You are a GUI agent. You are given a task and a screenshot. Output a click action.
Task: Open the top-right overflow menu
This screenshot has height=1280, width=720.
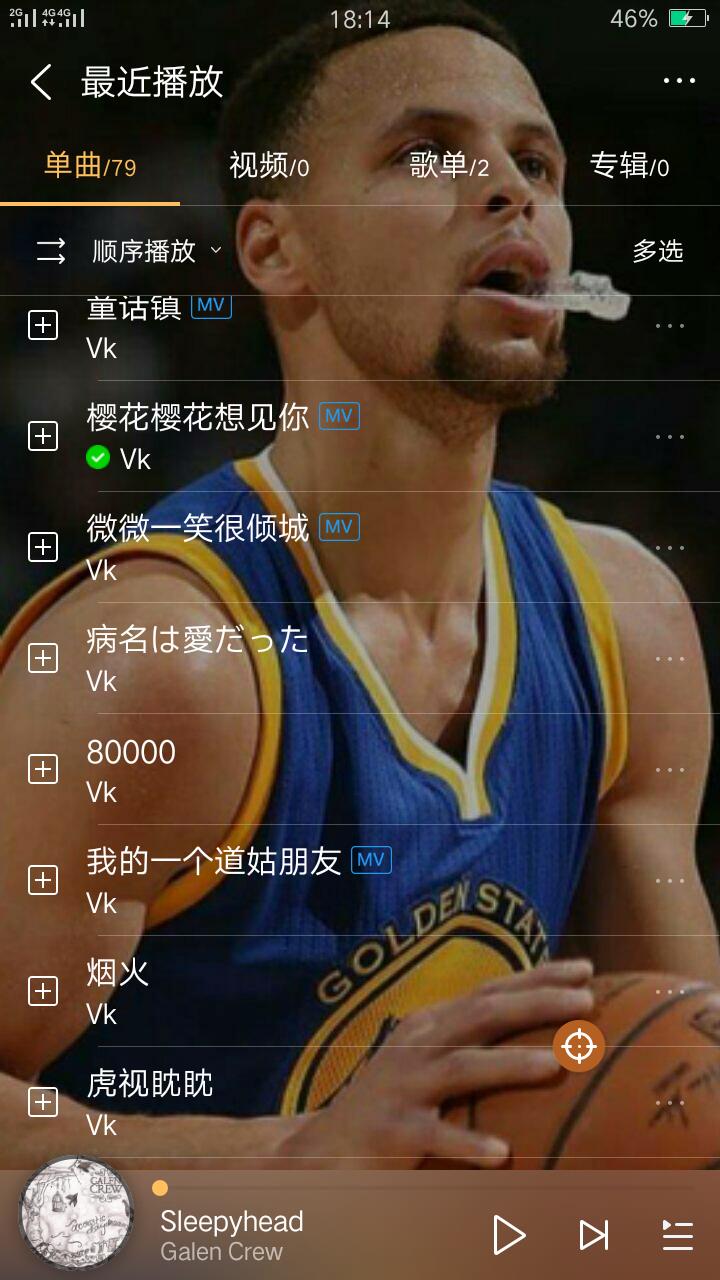point(679,82)
